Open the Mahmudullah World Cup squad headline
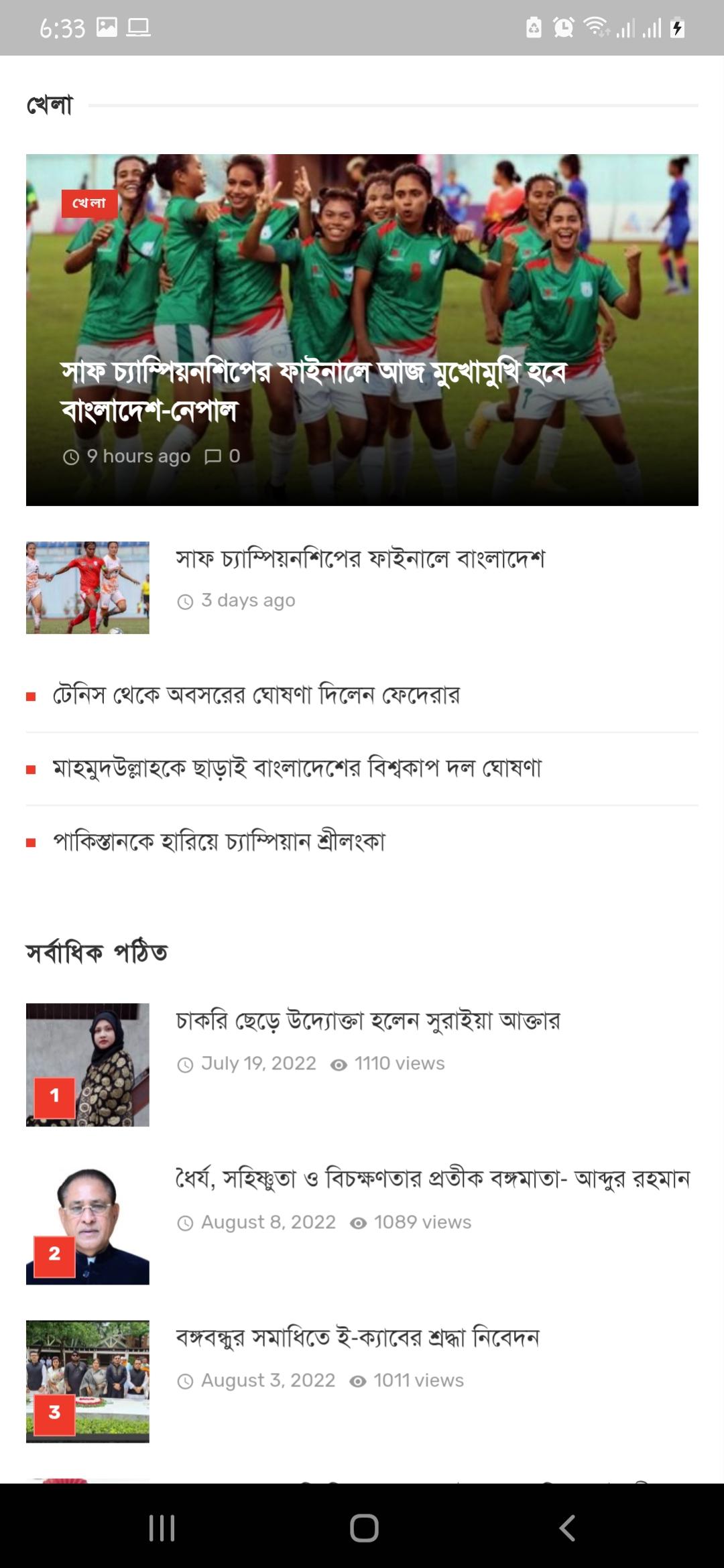The height and width of the screenshot is (1568, 724). pos(297,768)
